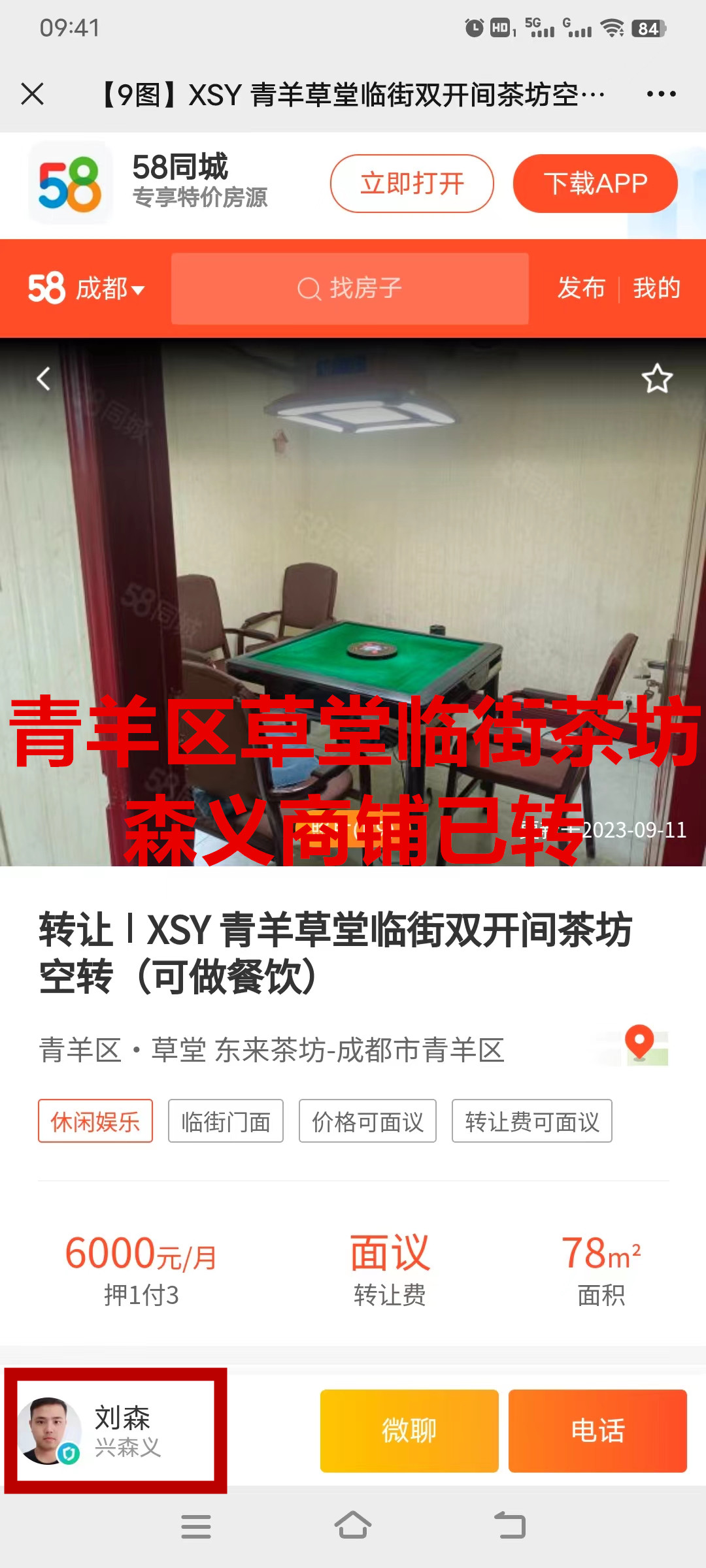Go to the system home screen
706x1568 pixels.
(x=353, y=1526)
